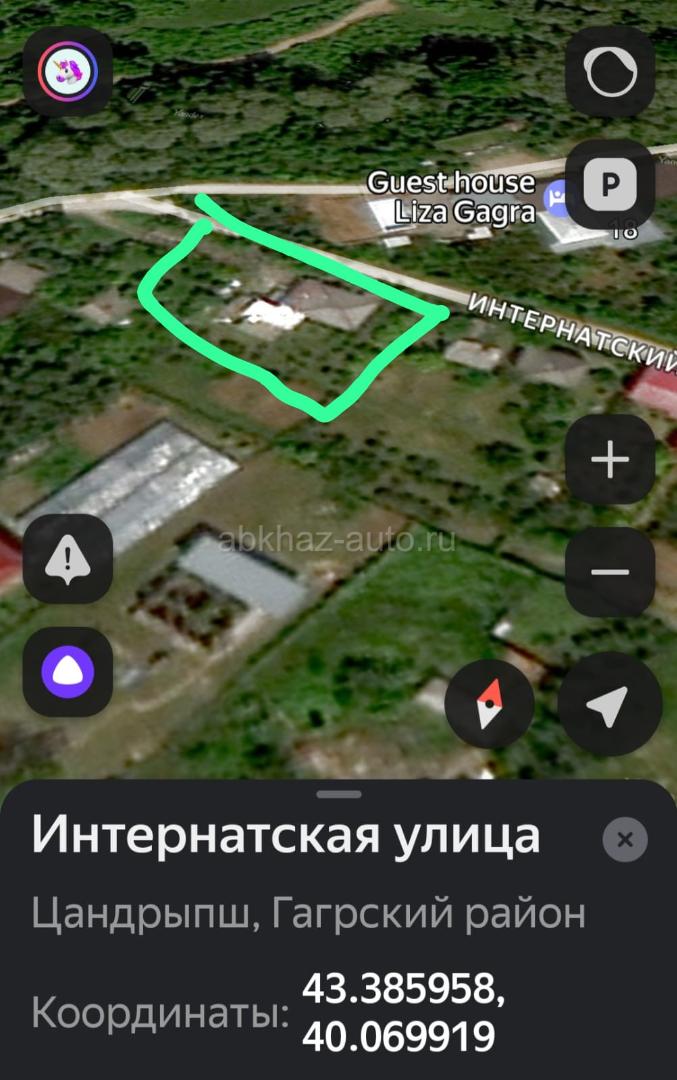
Task: Open Alice voice assistant
Action: (68, 673)
